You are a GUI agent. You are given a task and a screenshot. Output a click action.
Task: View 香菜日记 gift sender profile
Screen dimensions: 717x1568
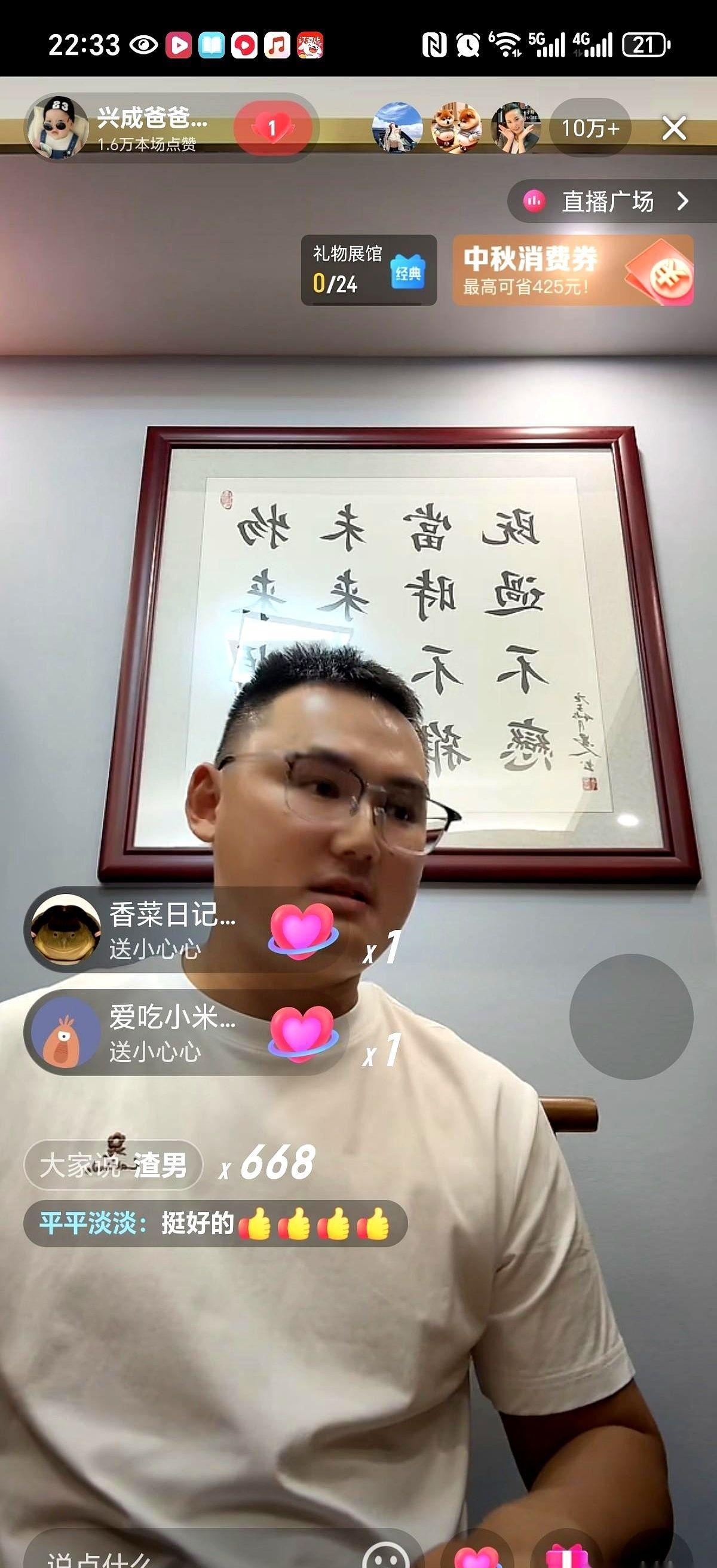pyautogui.click(x=65, y=929)
